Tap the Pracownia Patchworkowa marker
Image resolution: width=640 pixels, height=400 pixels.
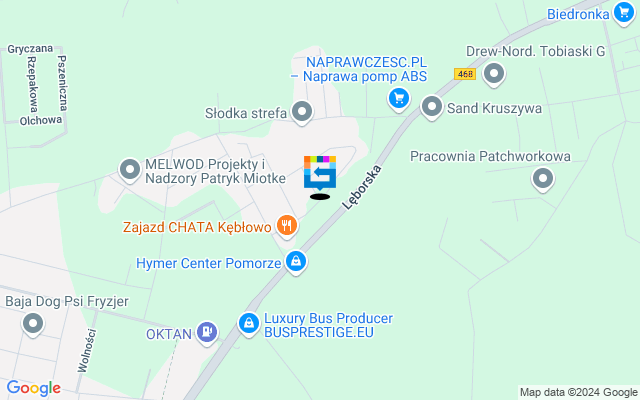(543, 179)
